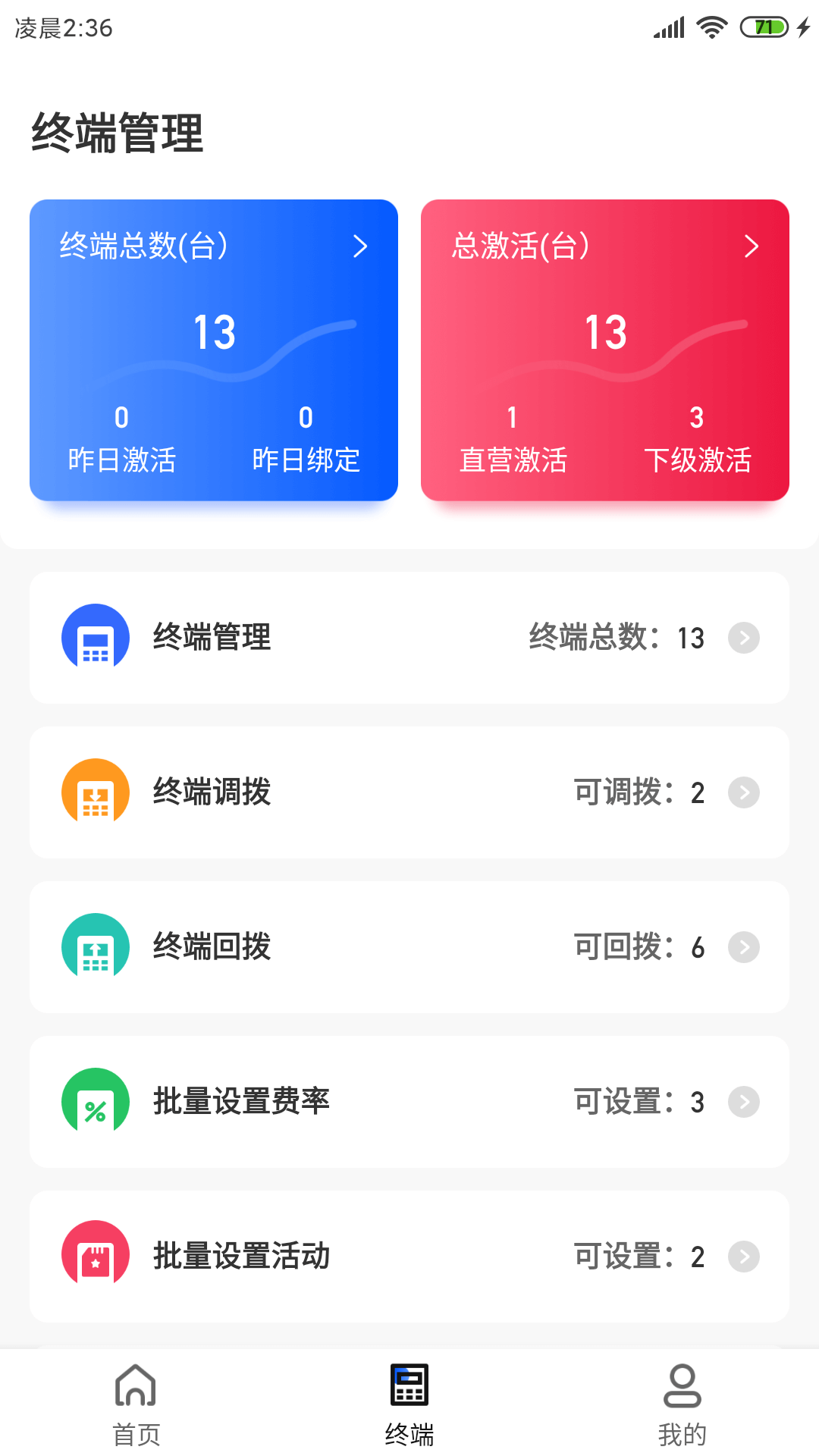Open the blue 终端管理 calculator icon
The image size is (819, 1456).
point(95,637)
